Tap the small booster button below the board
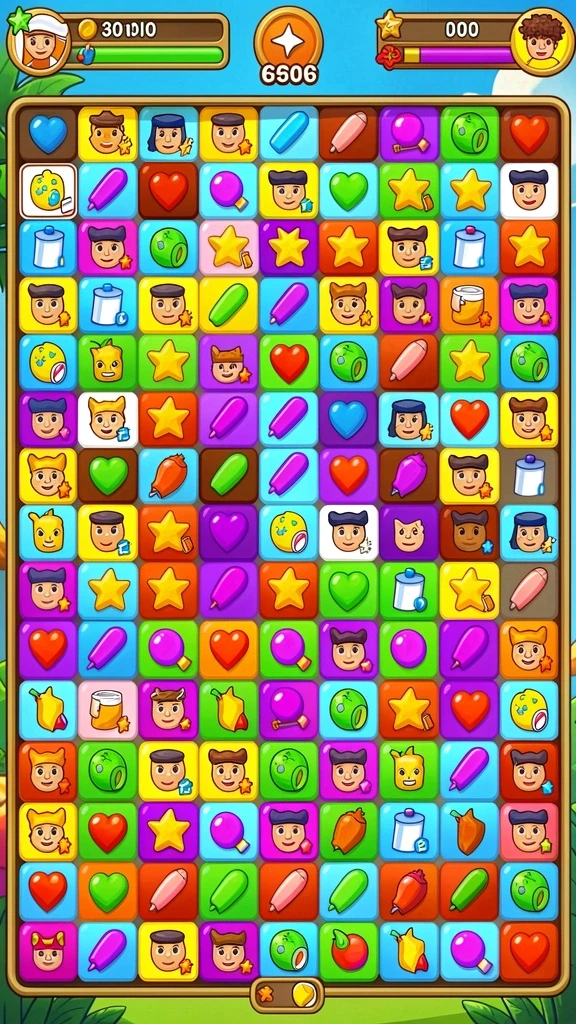Image resolution: width=576 pixels, height=1024 pixels. [x=288, y=995]
